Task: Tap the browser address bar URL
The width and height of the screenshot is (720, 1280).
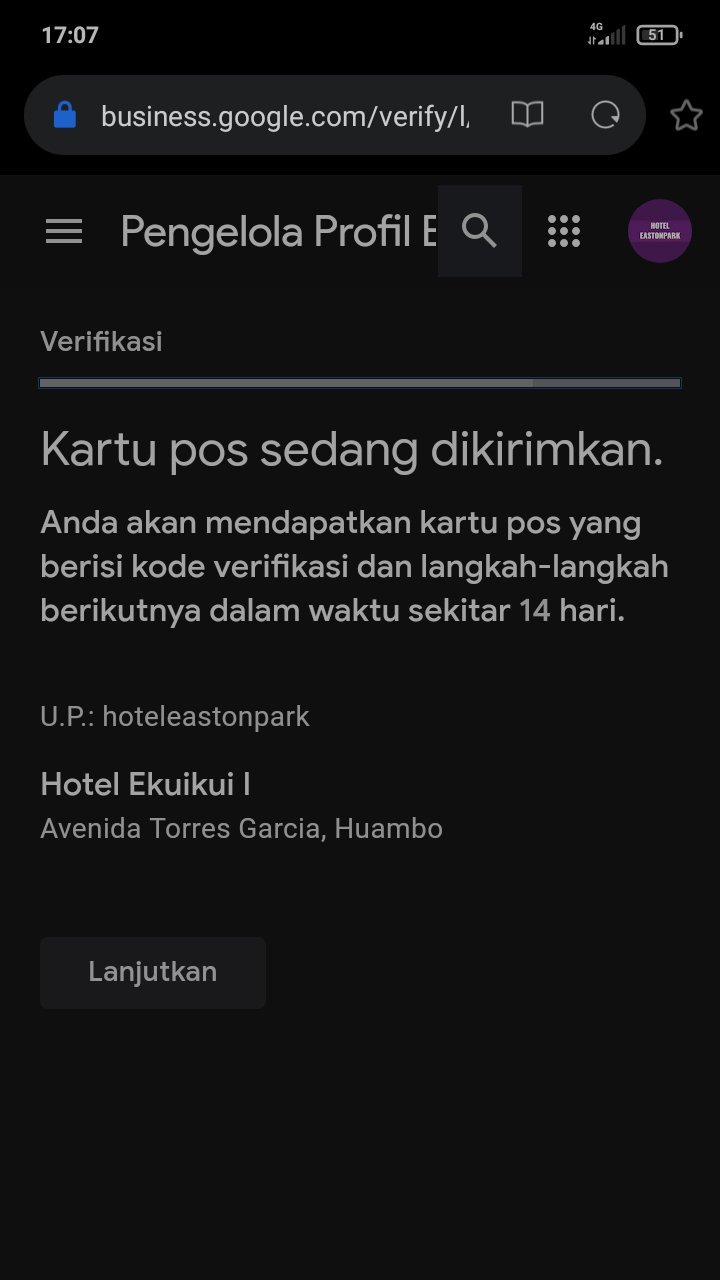Action: click(x=285, y=116)
